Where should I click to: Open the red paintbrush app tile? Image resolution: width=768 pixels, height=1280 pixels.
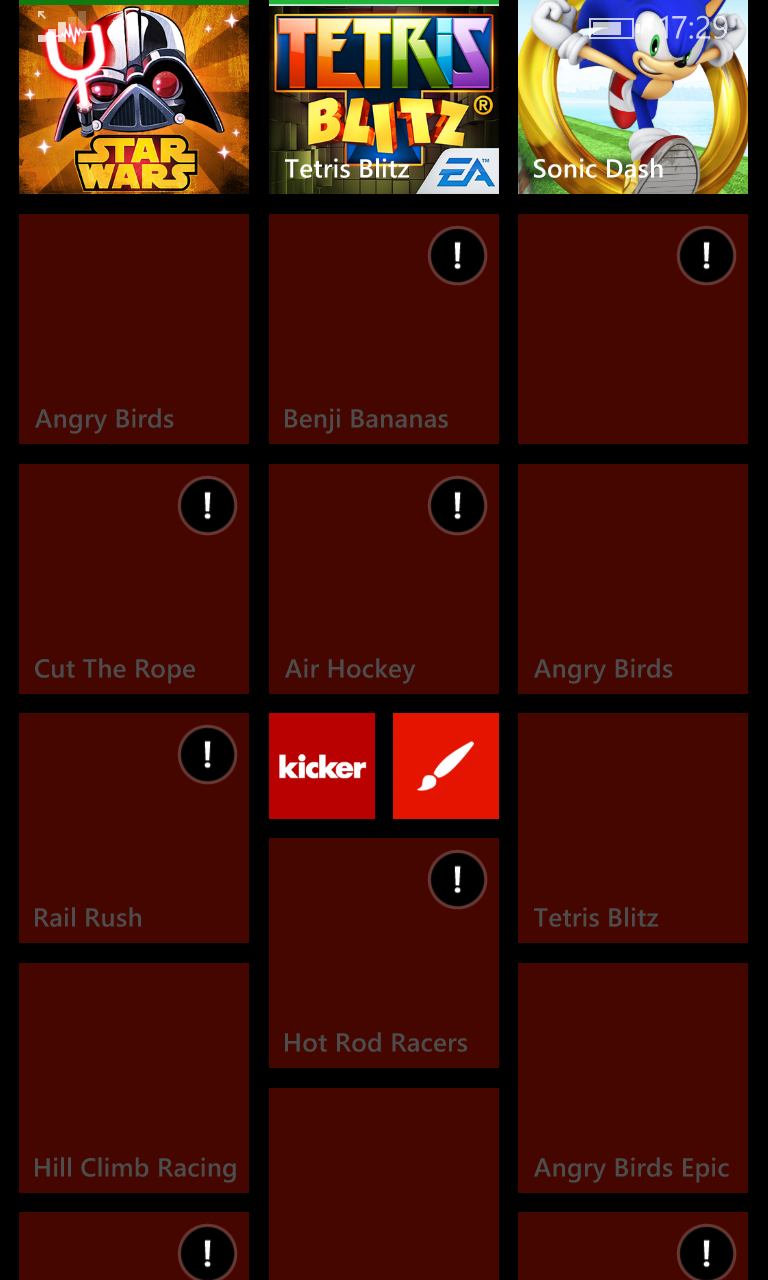446,766
